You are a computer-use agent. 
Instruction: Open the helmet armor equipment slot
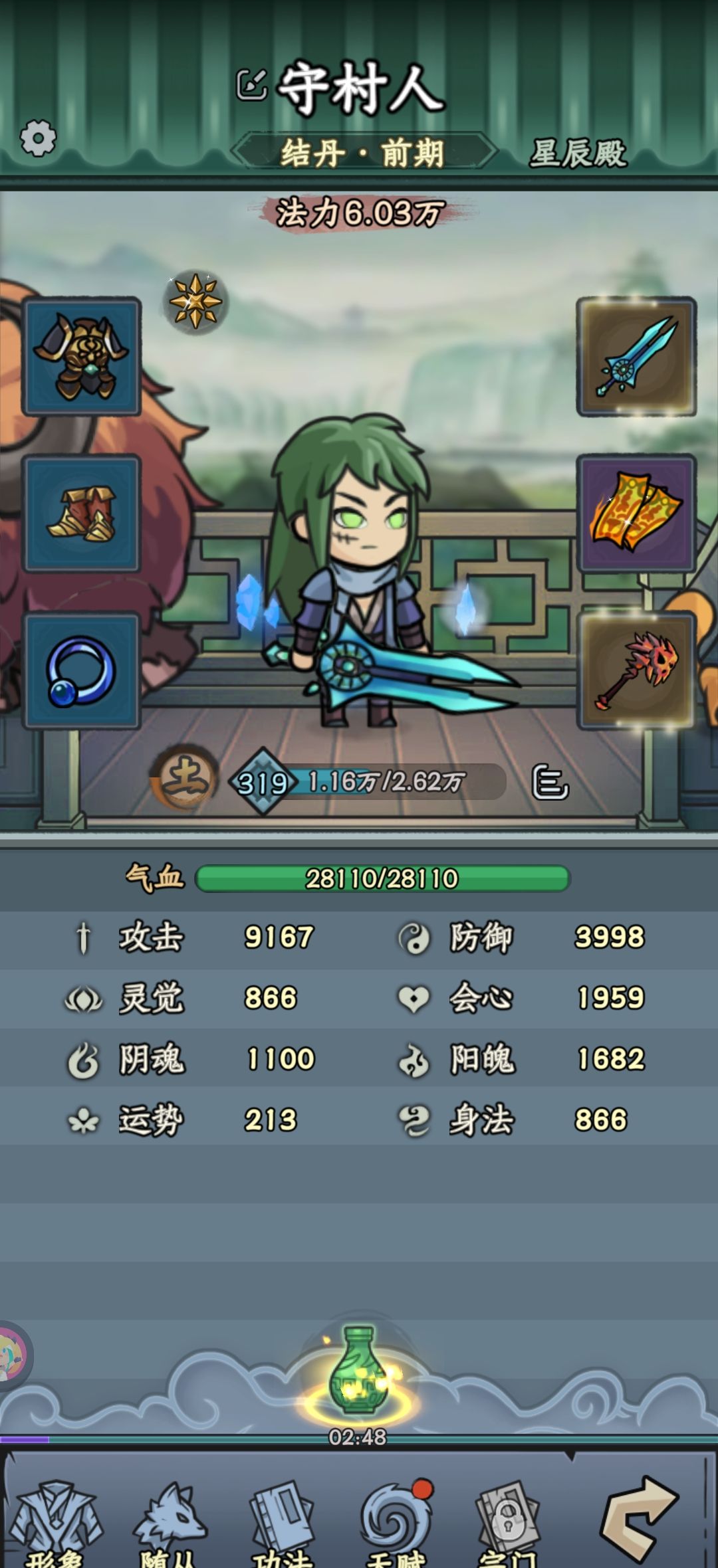coord(81,356)
